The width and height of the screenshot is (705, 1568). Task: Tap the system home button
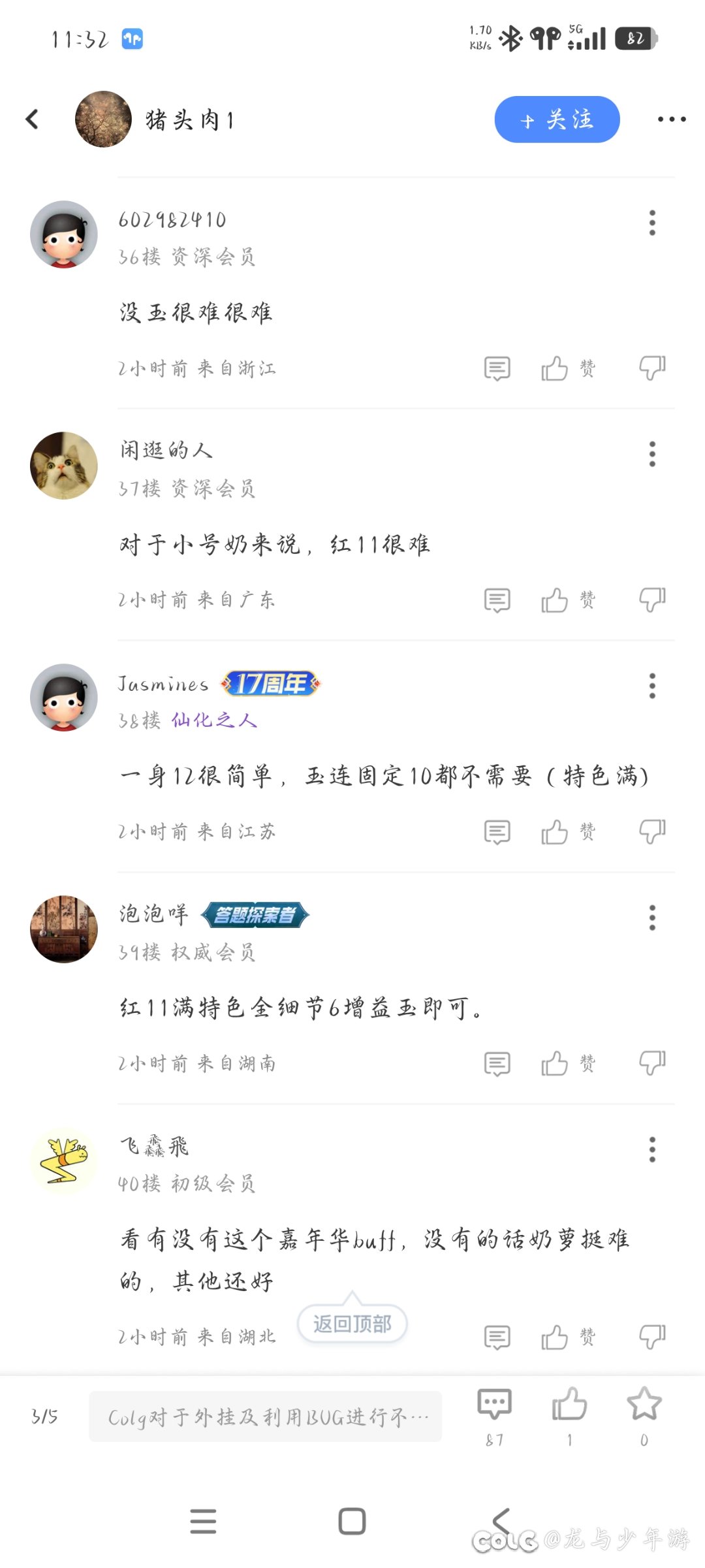(352, 1521)
